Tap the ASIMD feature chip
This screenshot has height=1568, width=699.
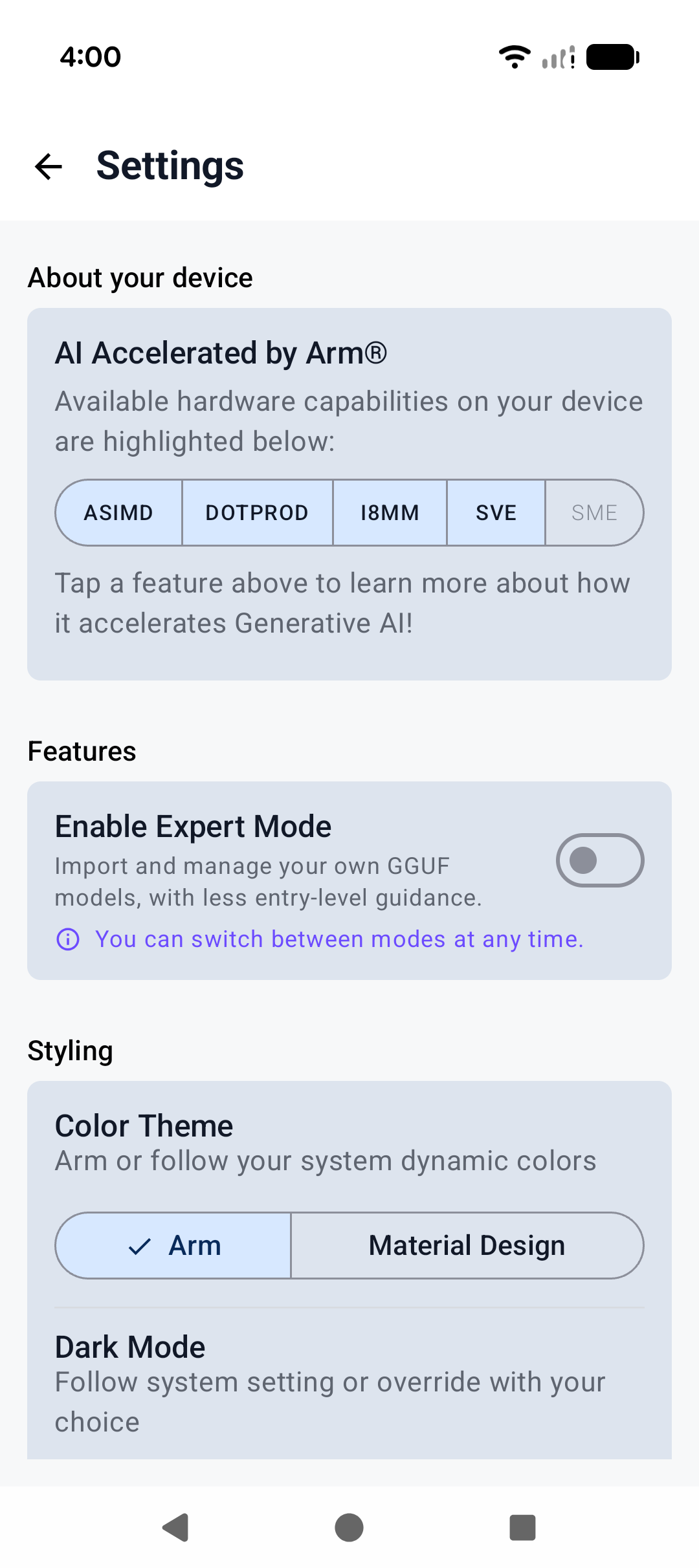[x=119, y=512]
